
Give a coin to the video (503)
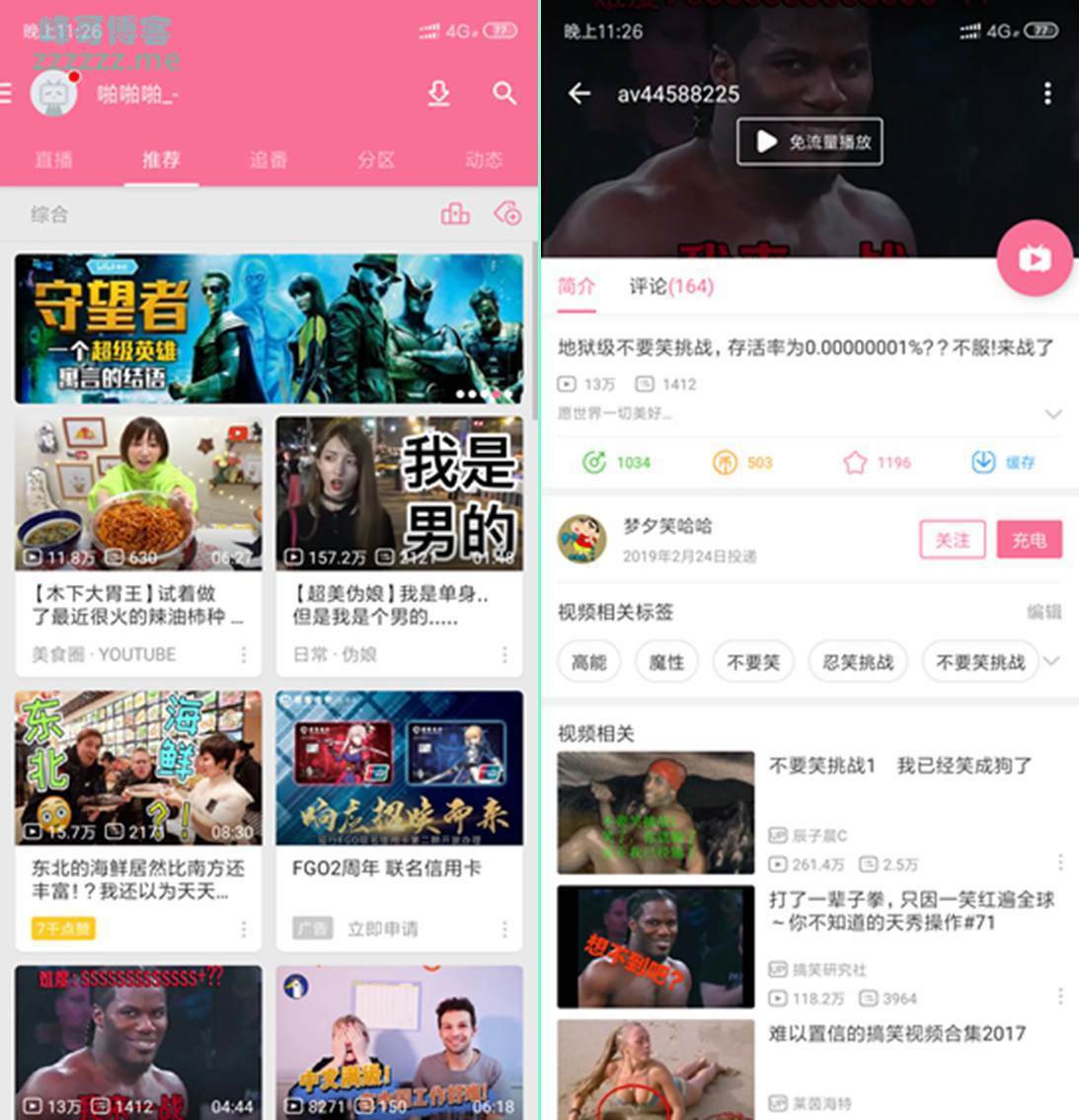(x=742, y=462)
